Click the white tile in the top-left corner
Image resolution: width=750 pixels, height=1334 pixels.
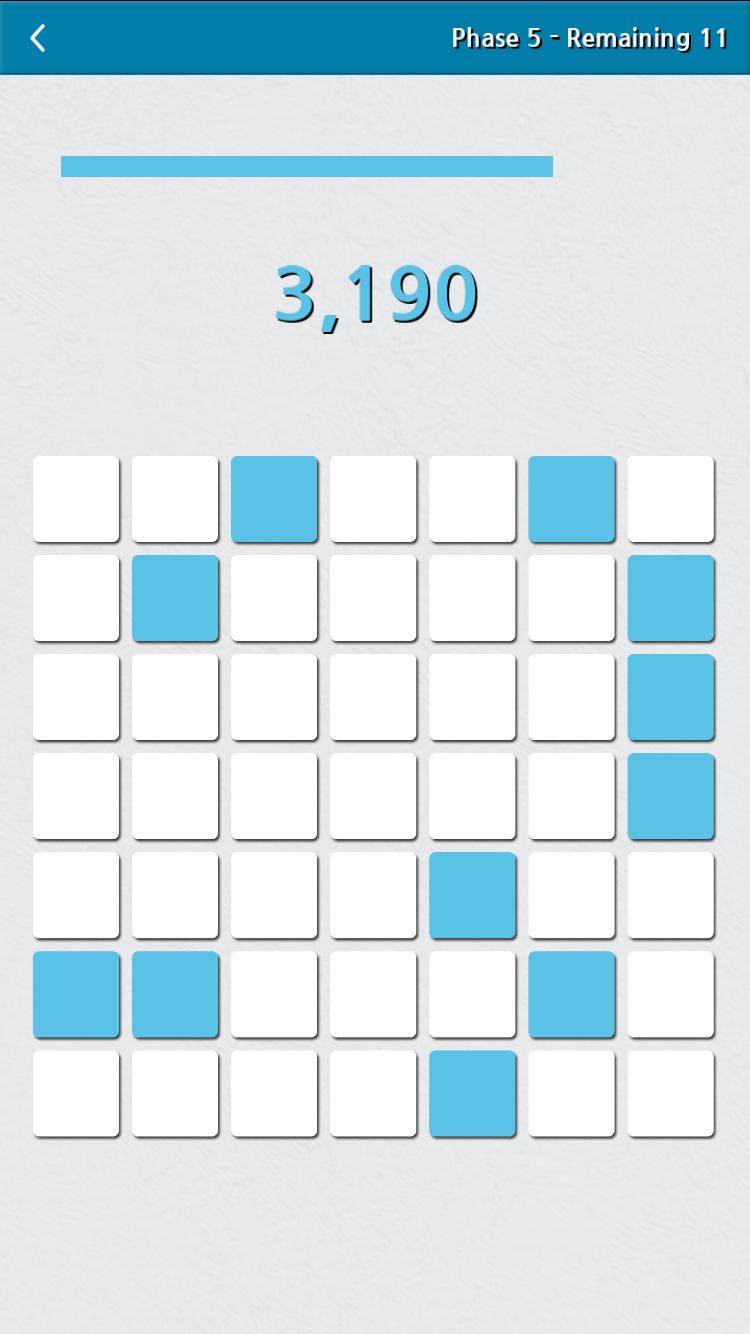click(76, 498)
